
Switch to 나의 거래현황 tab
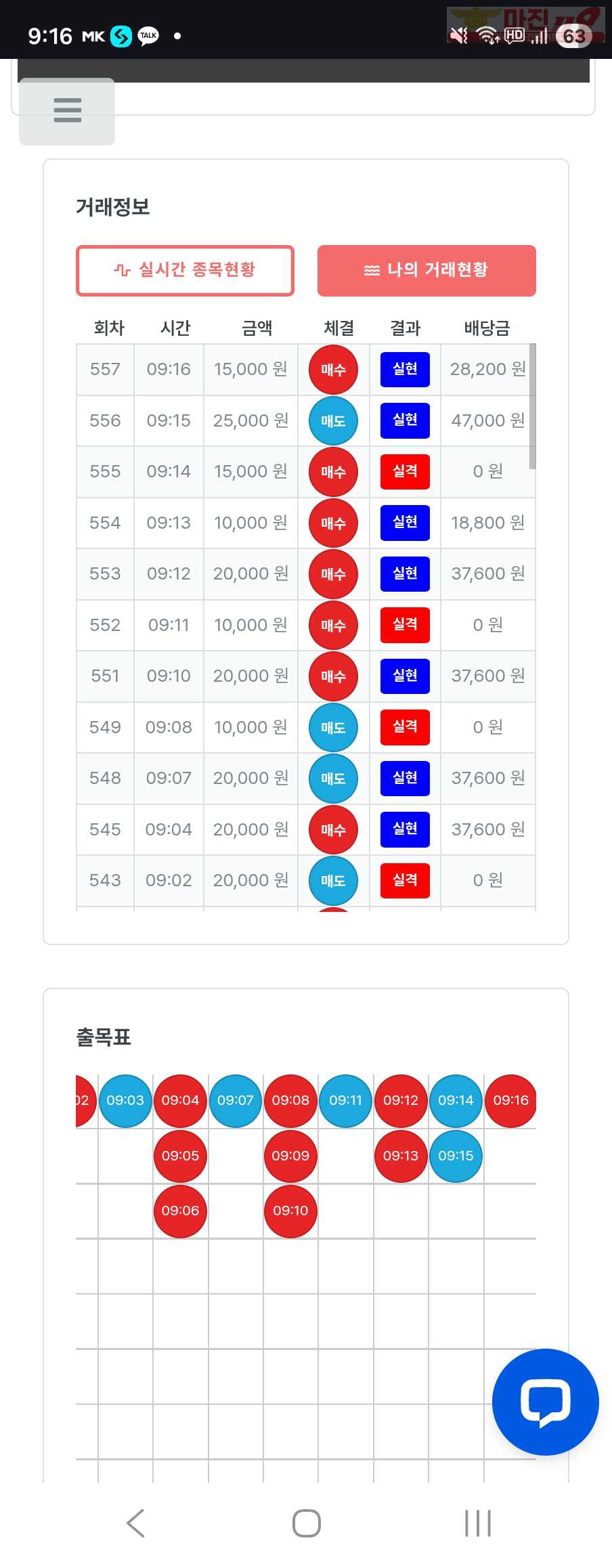[427, 270]
